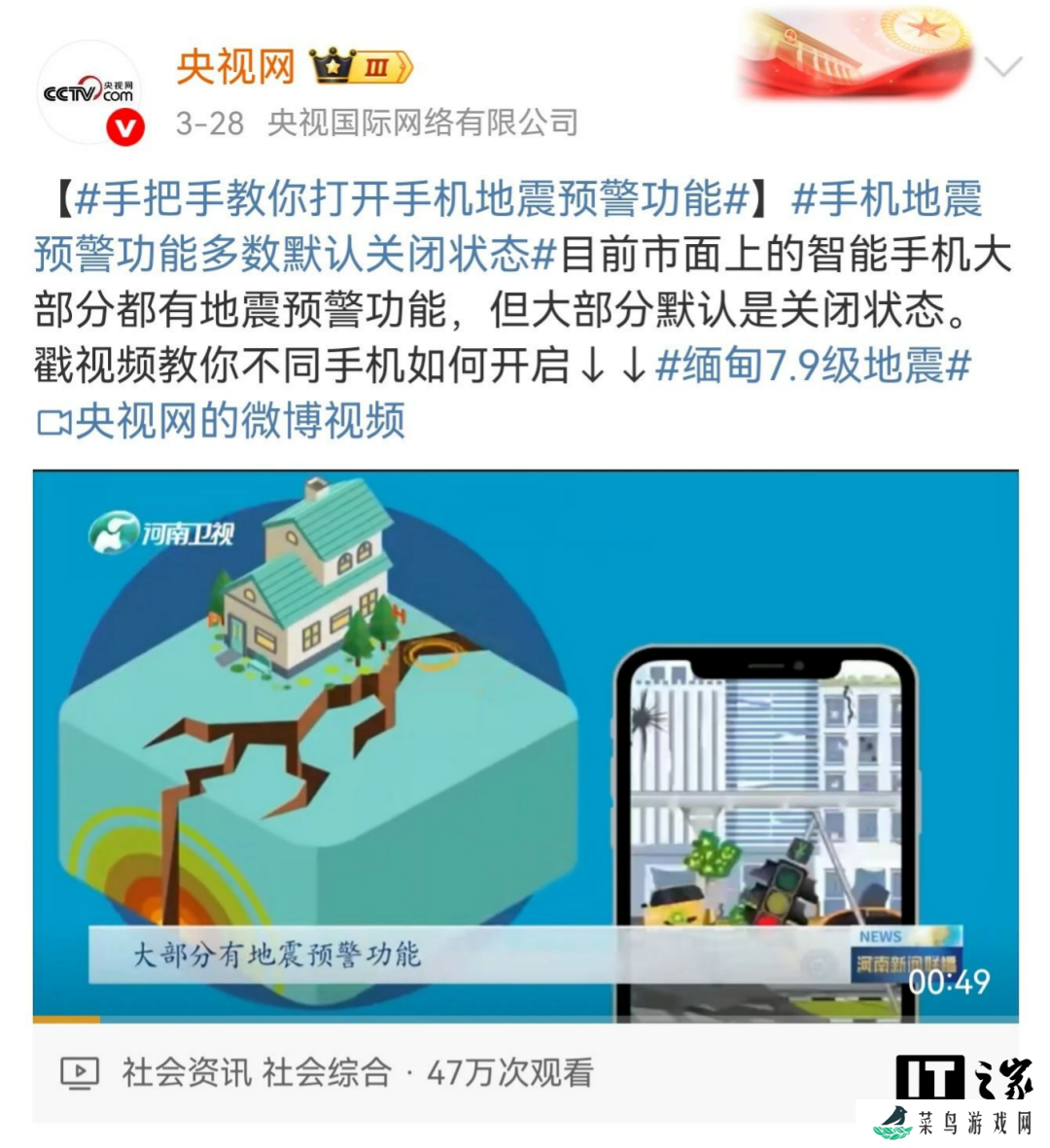
Task: Open hashtag #手把手教你打开手机地震预警功能#
Action: tap(412, 198)
